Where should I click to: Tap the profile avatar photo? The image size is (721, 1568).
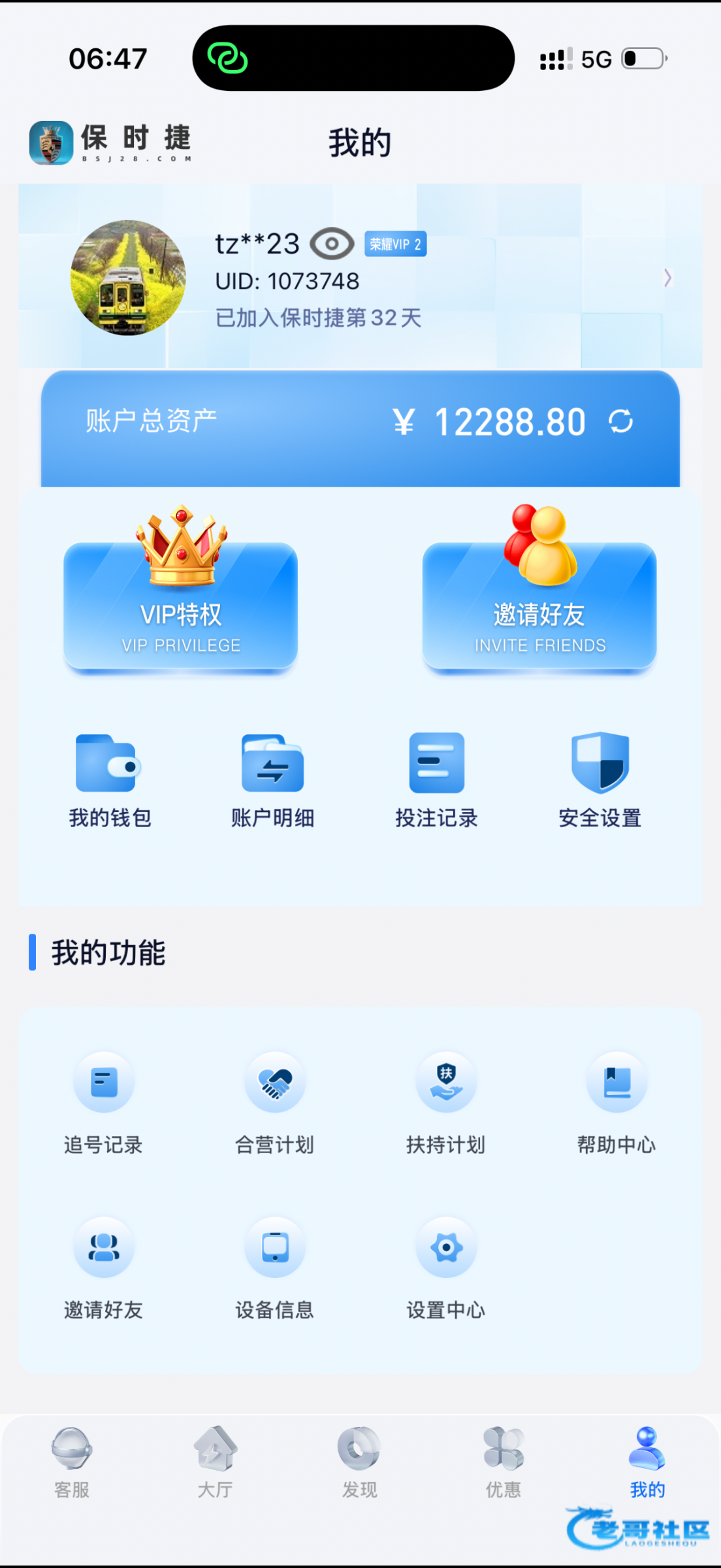point(128,278)
